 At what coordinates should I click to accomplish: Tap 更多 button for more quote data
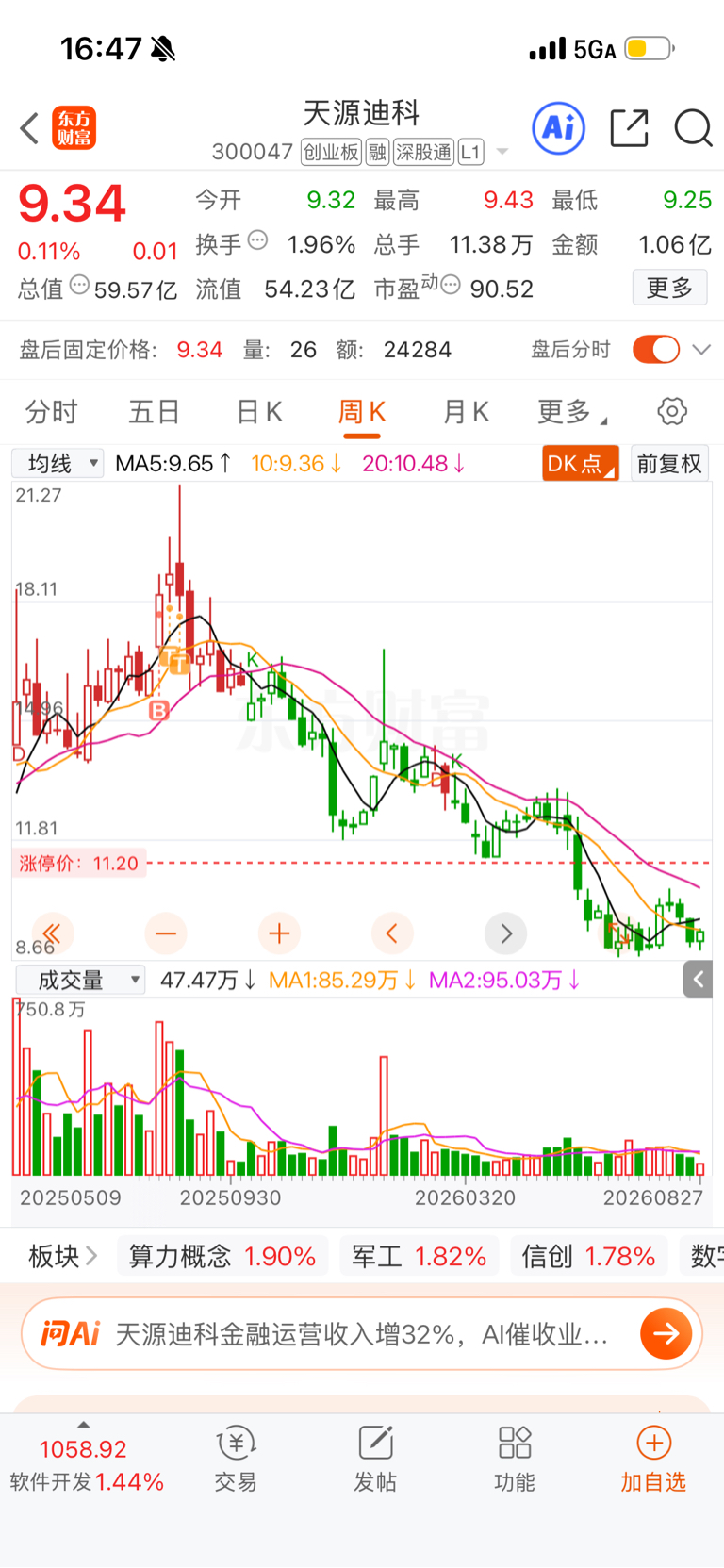669,288
